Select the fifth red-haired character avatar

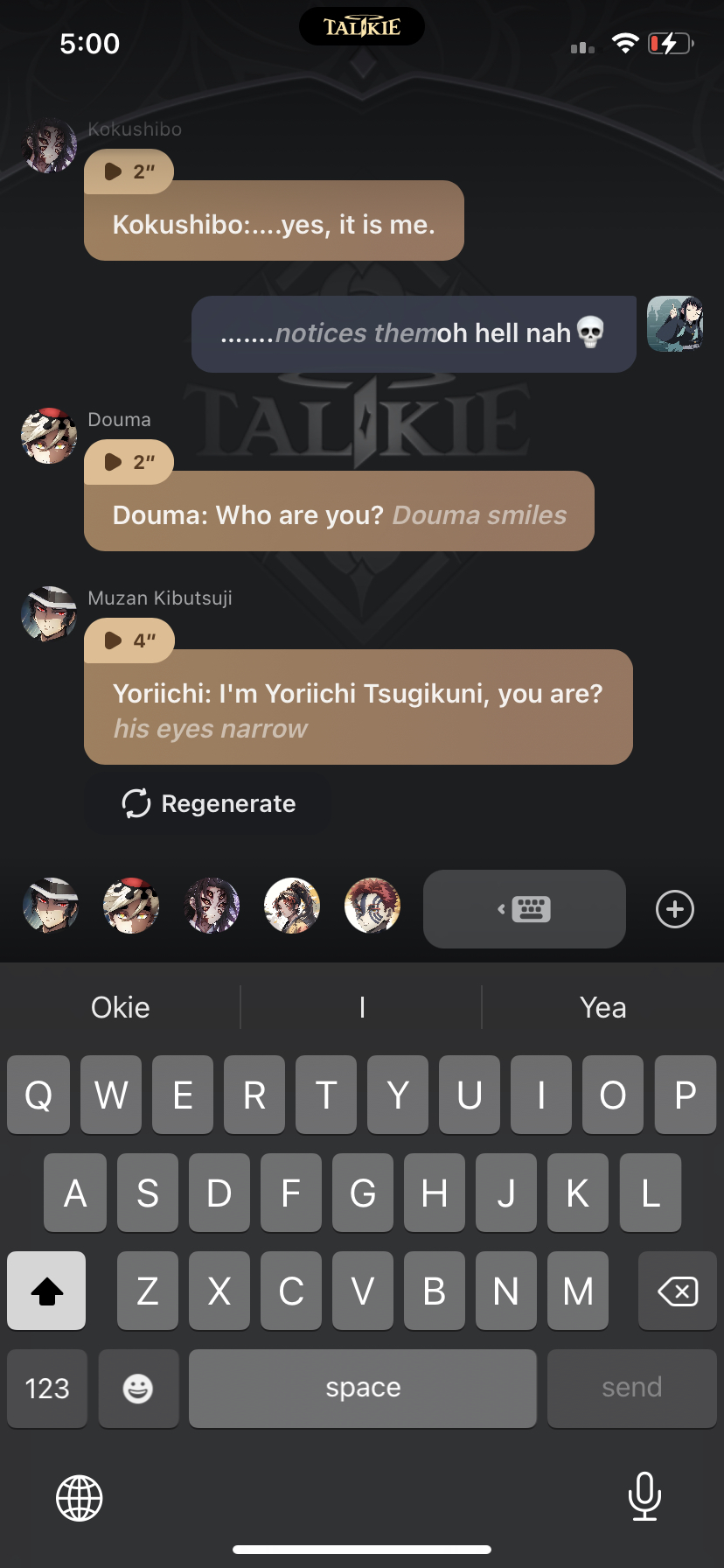point(372,906)
